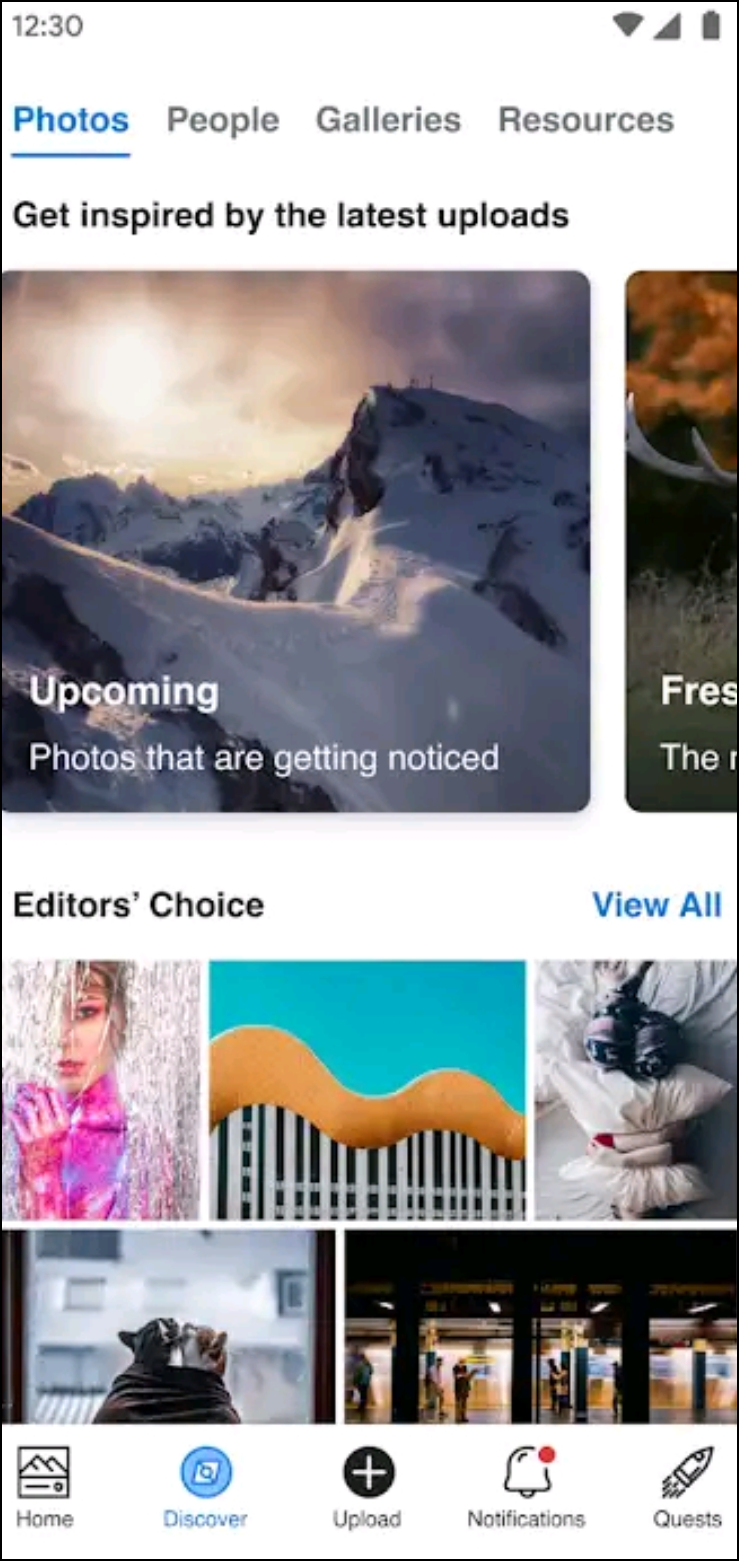Open the cat by window photo
This screenshot has height=1561, width=739.
(x=168, y=1326)
